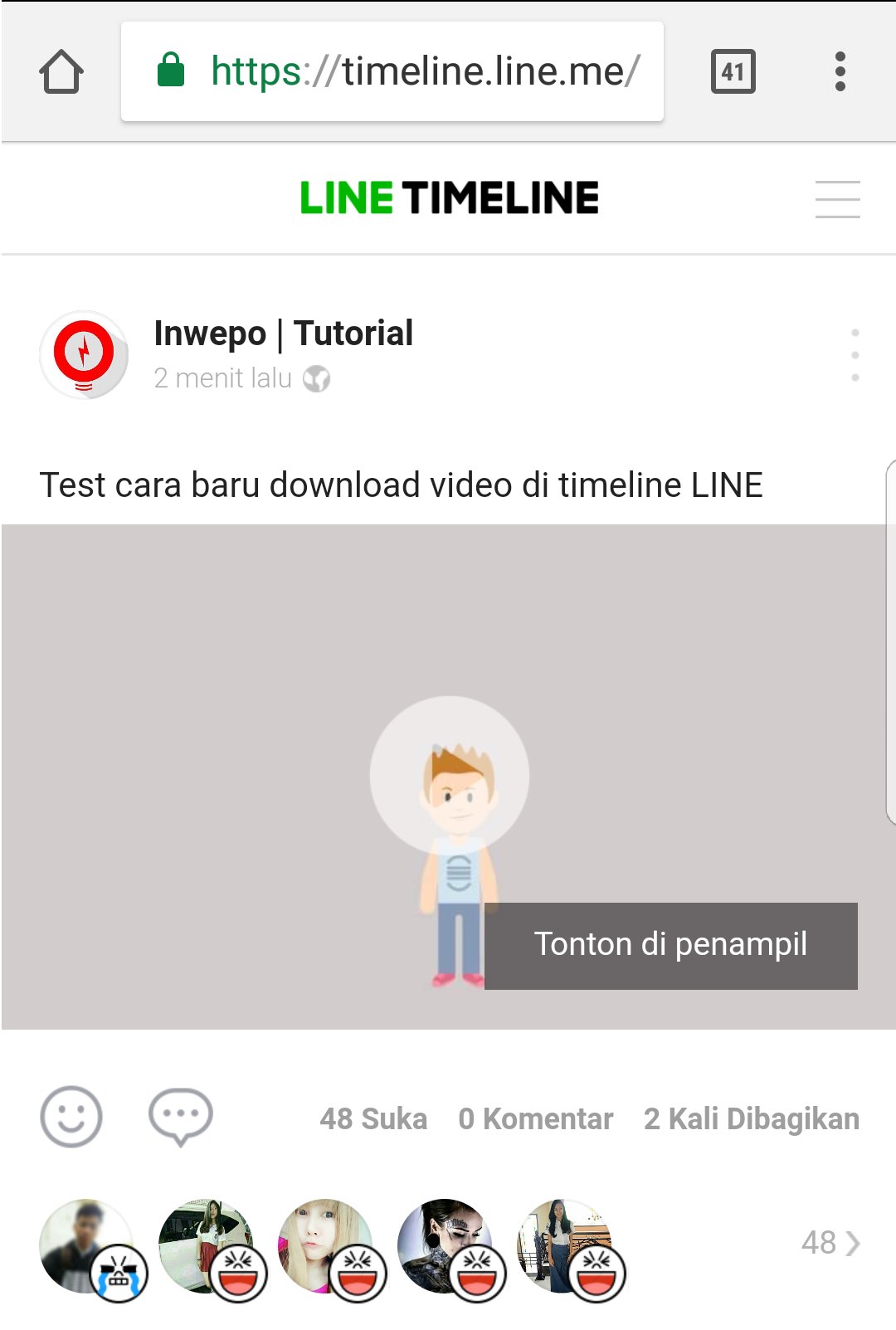Open the post options three-dot menu
The height and width of the screenshot is (1330, 896).
(x=855, y=355)
